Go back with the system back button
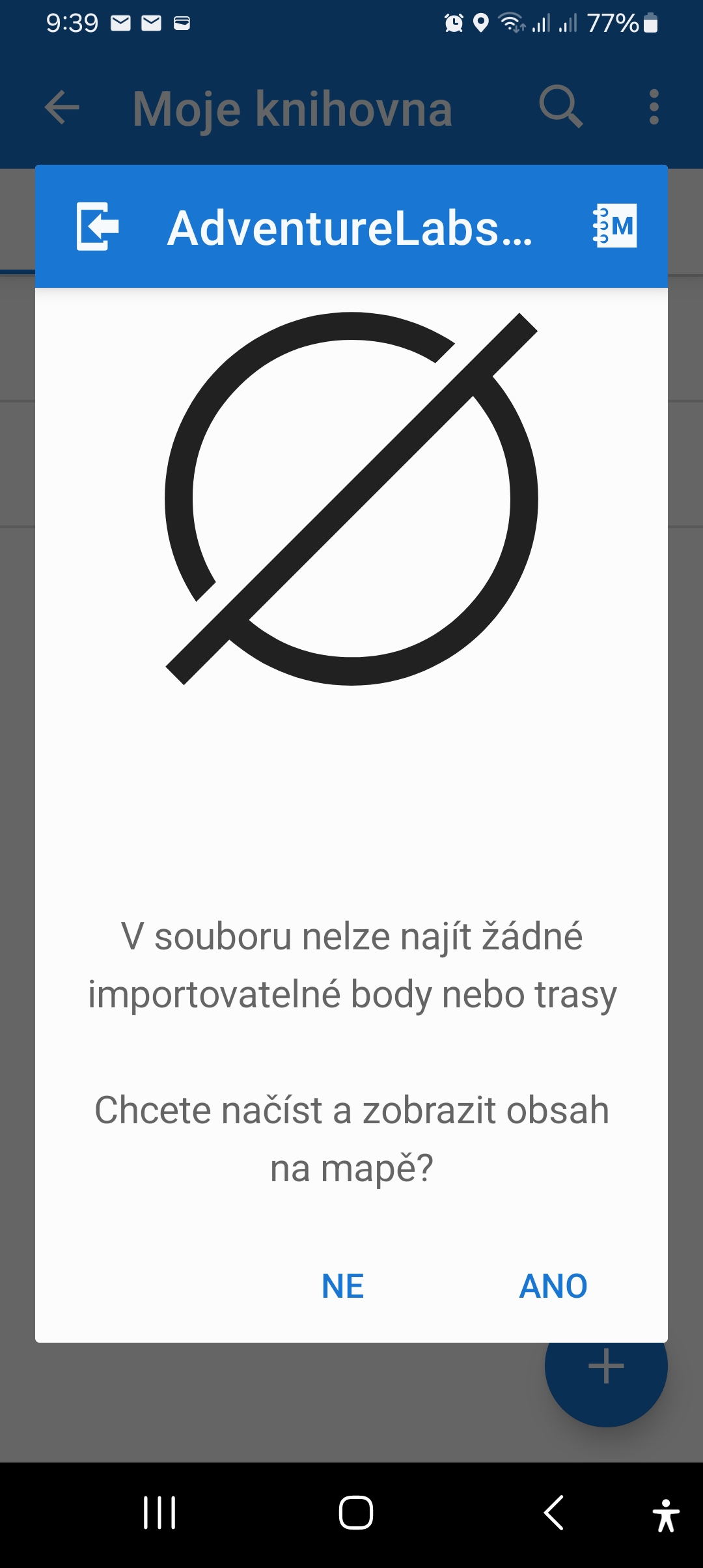This screenshot has width=703, height=1568. [x=554, y=1512]
